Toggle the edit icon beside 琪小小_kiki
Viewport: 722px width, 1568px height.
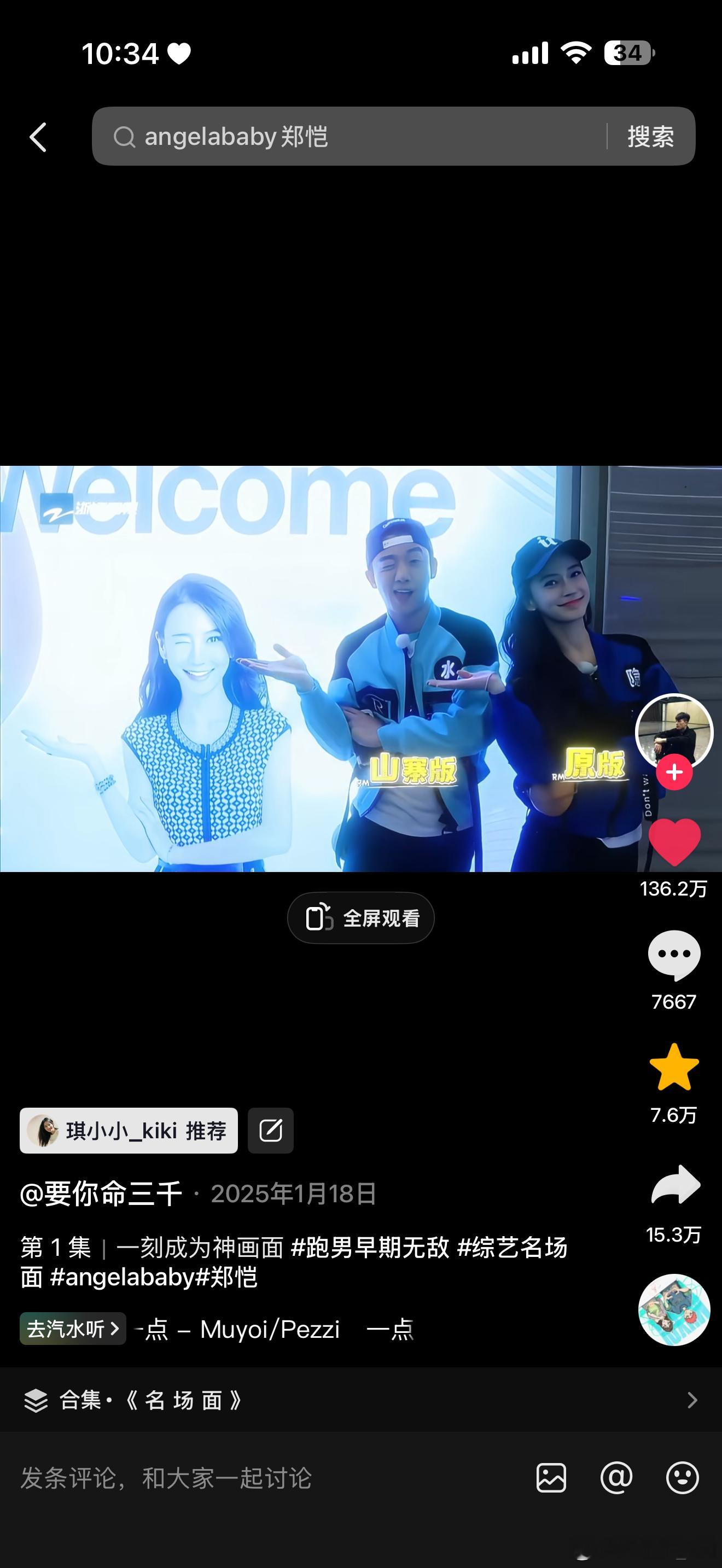click(x=270, y=1130)
